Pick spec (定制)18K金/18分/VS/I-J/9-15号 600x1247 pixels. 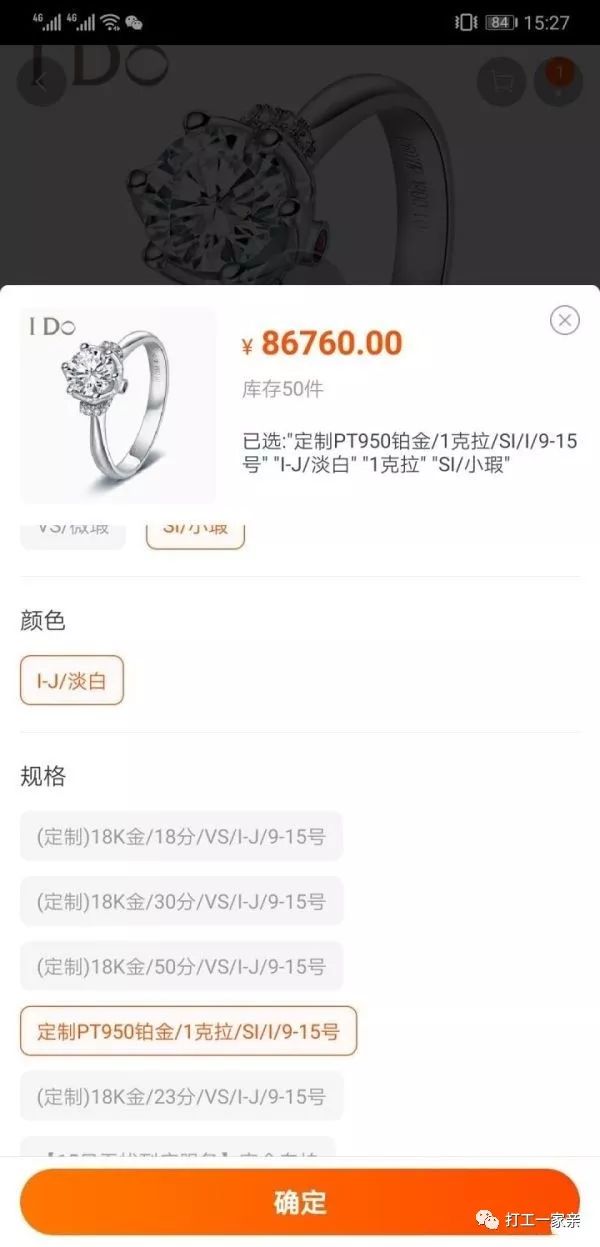click(181, 836)
